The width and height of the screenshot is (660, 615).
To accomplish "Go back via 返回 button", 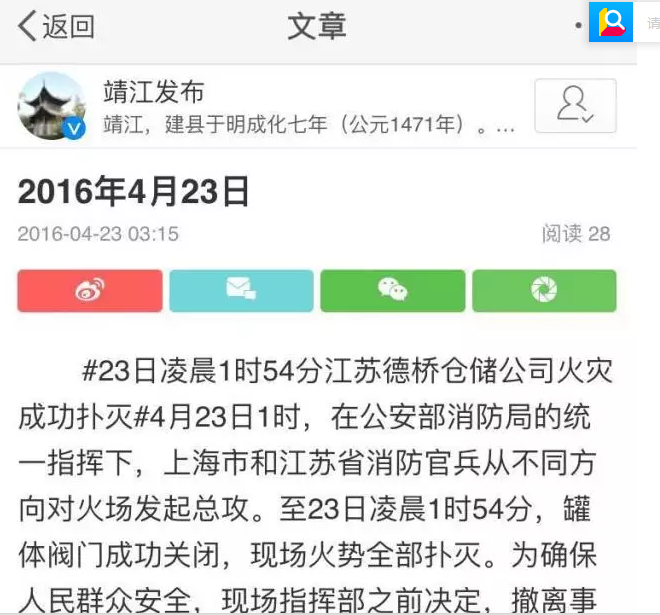I will pos(57,27).
